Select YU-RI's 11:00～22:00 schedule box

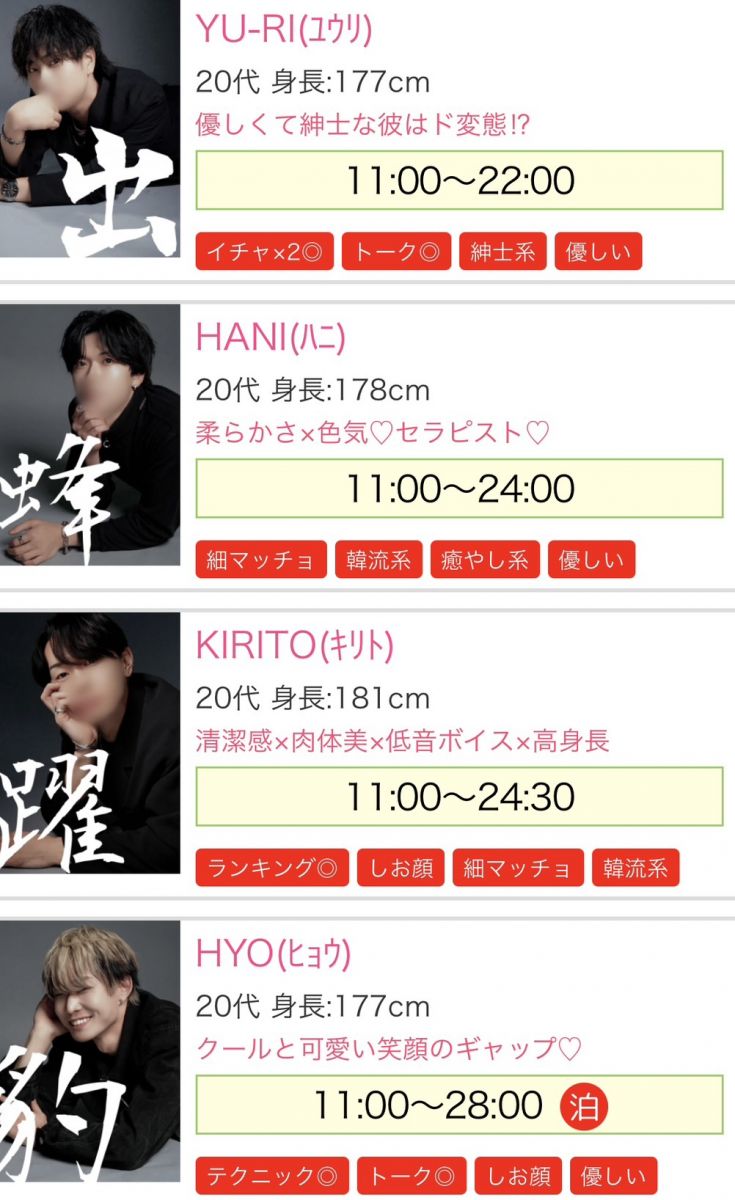pyautogui.click(x=459, y=181)
